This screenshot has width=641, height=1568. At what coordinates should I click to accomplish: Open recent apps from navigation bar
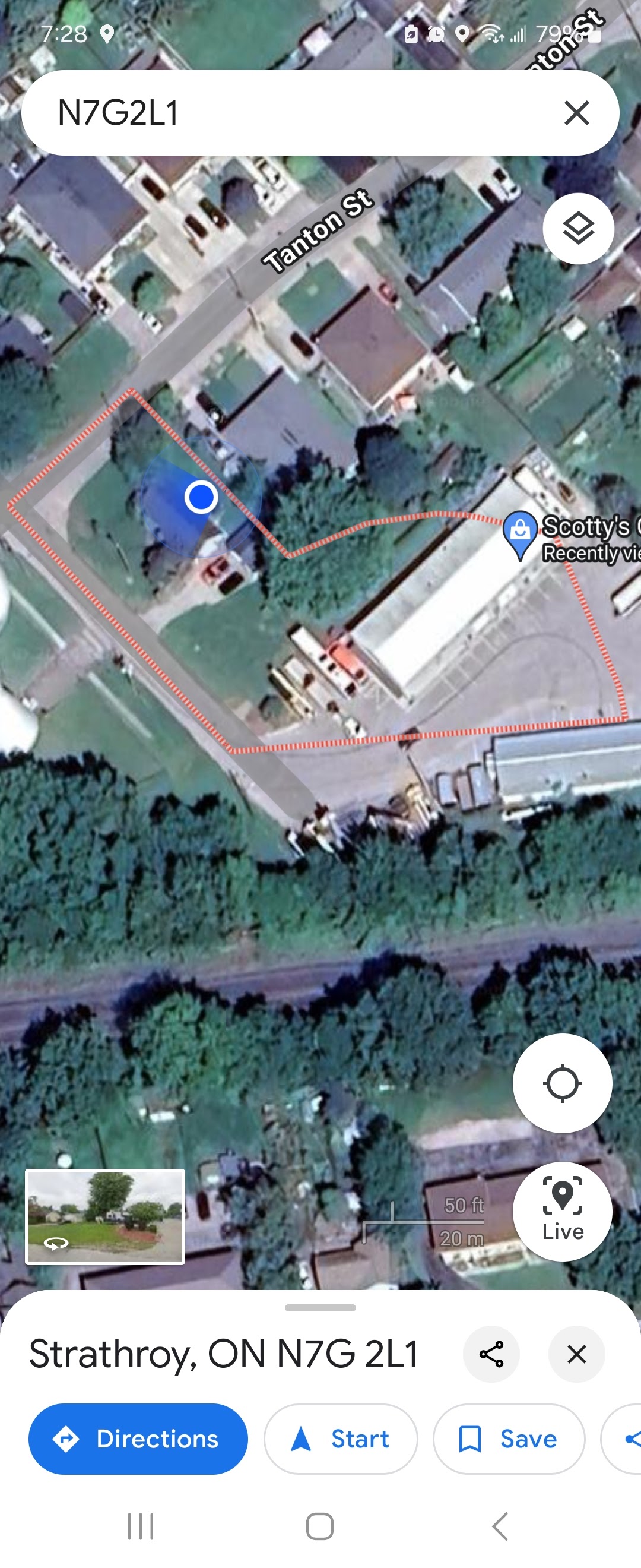coord(141,1526)
